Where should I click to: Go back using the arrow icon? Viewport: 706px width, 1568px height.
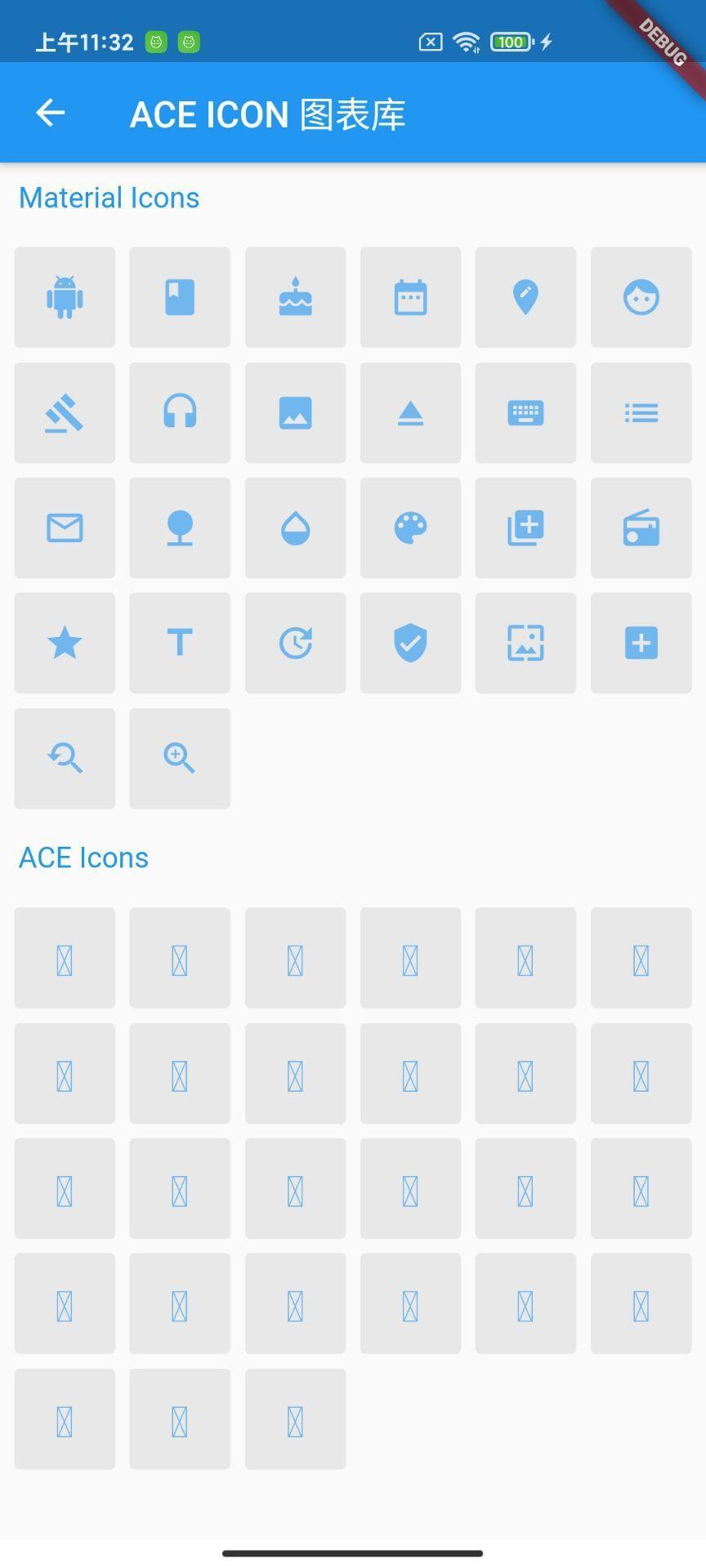pyautogui.click(x=51, y=113)
